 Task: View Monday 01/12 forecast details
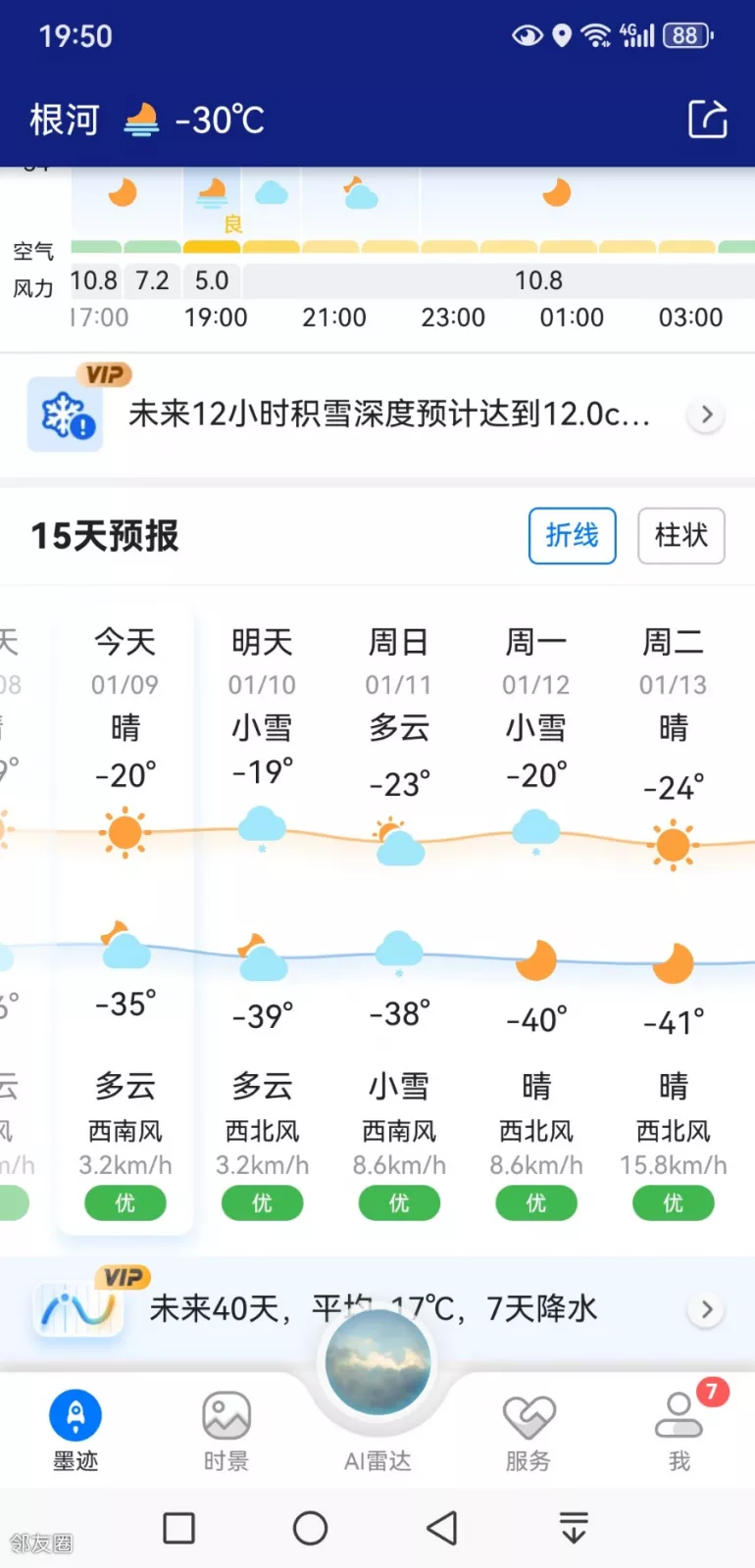[536, 916]
